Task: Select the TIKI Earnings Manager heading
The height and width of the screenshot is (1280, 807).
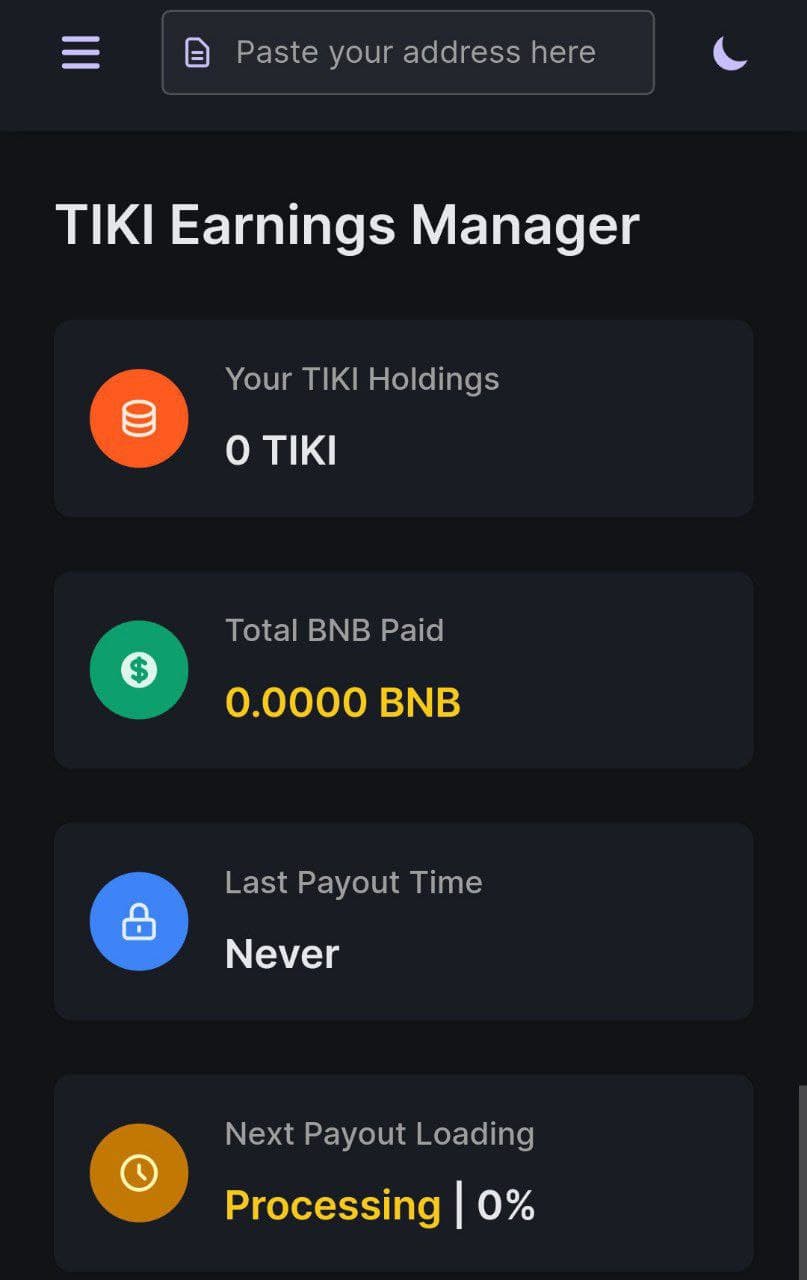Action: (347, 225)
